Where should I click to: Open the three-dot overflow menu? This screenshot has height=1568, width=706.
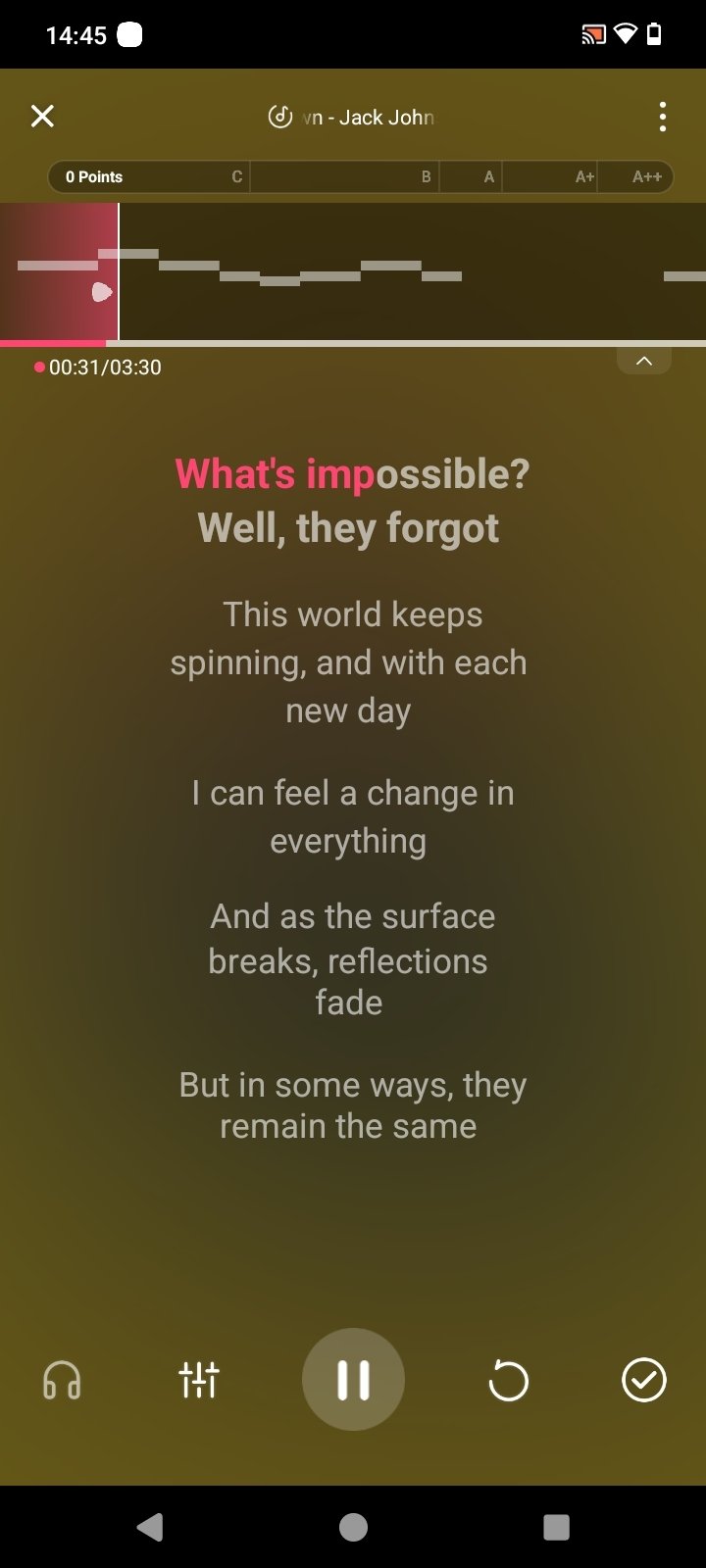click(663, 117)
